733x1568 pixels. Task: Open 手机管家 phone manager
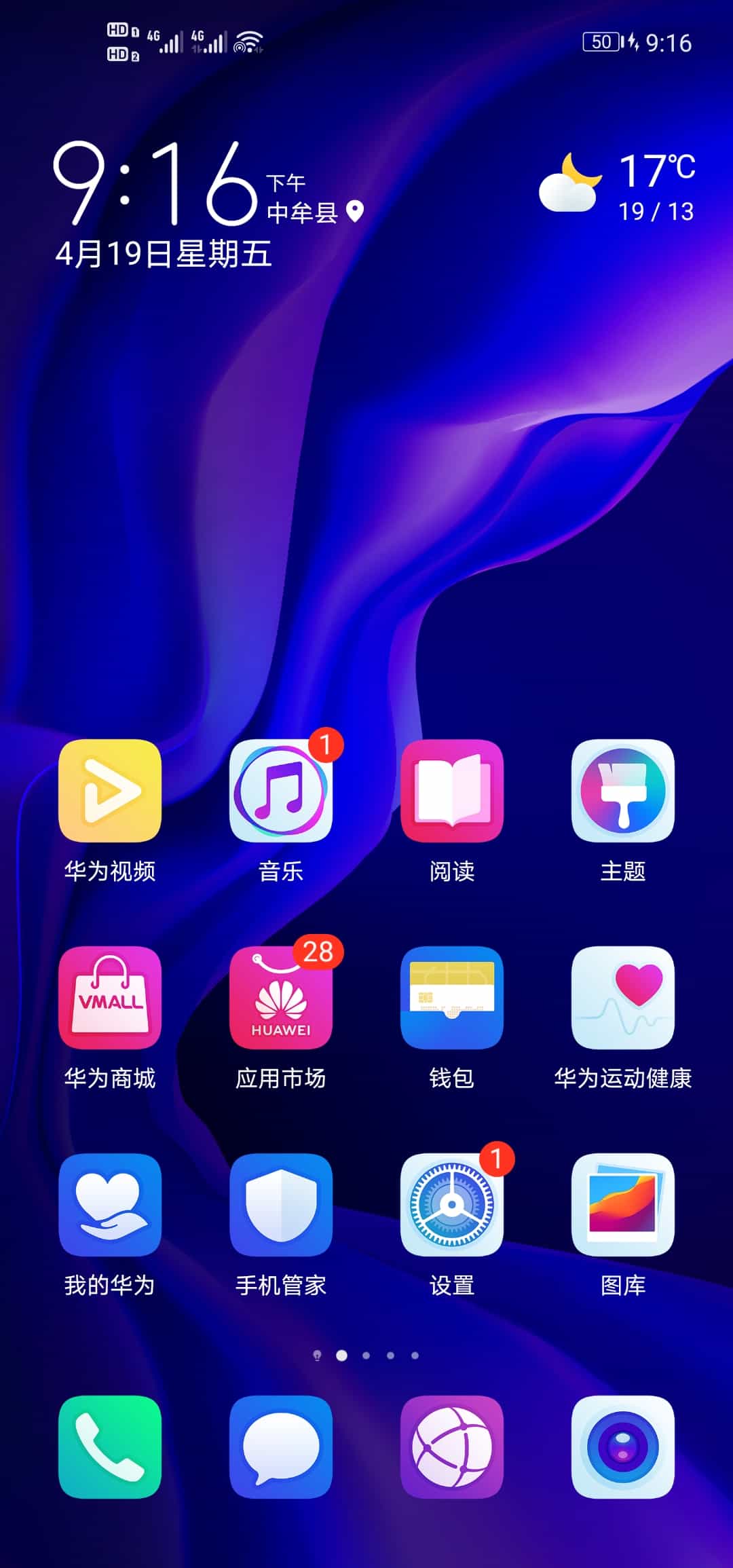pos(281,1205)
